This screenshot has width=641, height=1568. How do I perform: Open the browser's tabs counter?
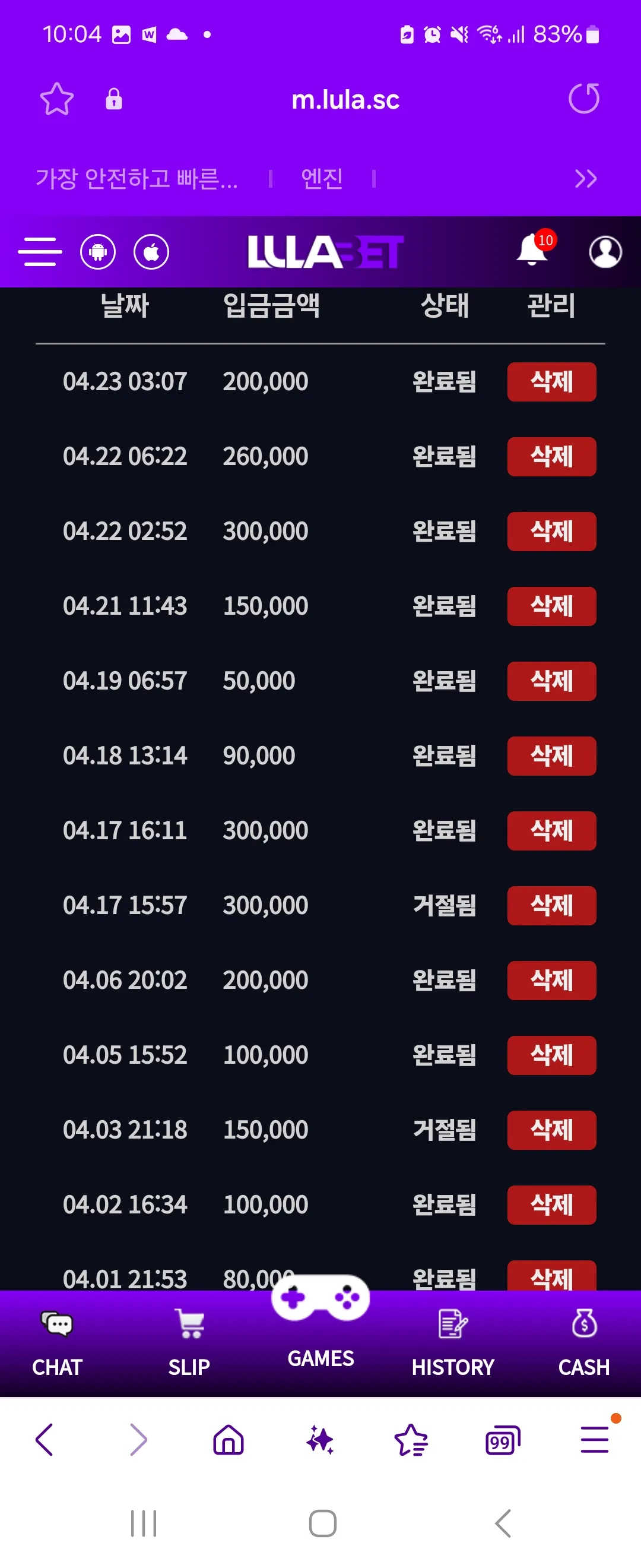503,1441
